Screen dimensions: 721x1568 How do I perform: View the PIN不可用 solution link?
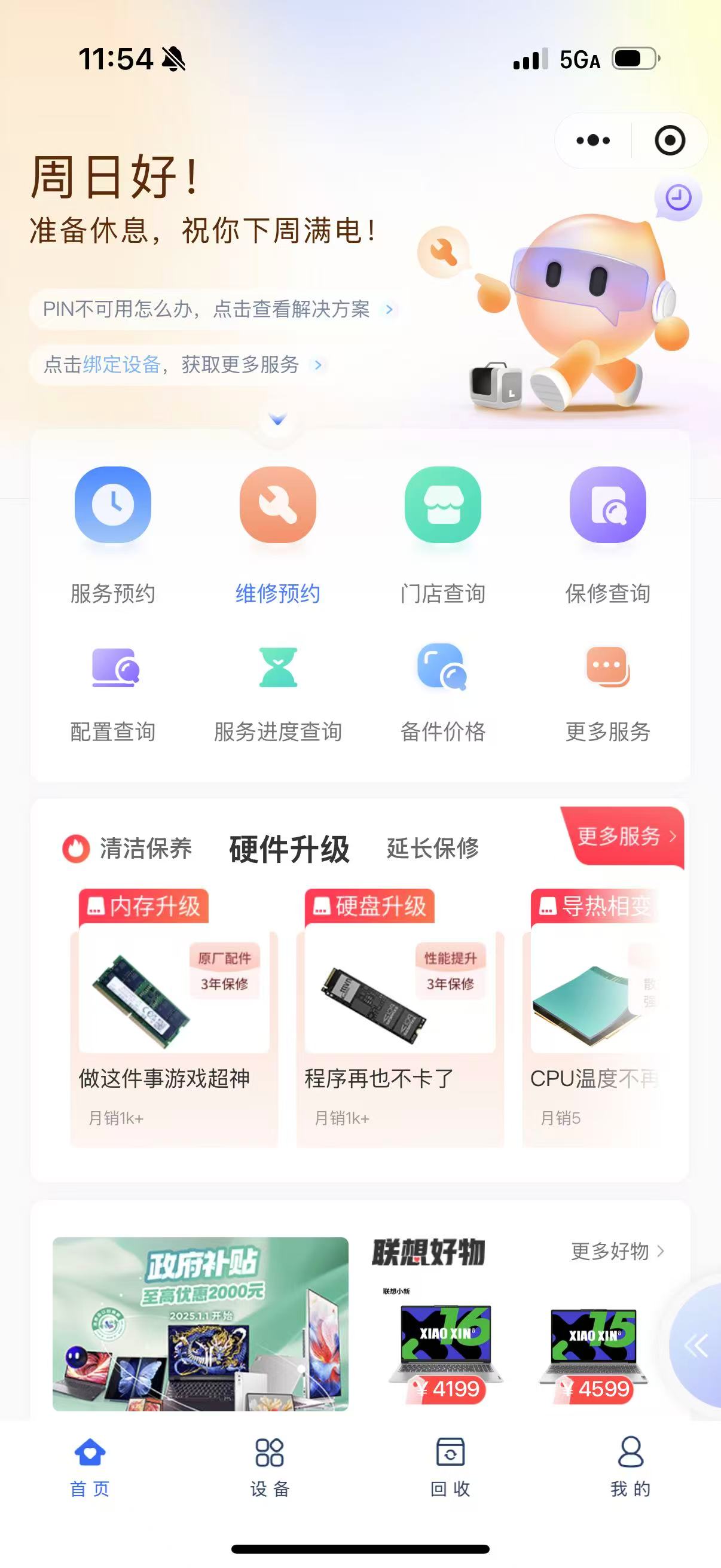click(216, 309)
